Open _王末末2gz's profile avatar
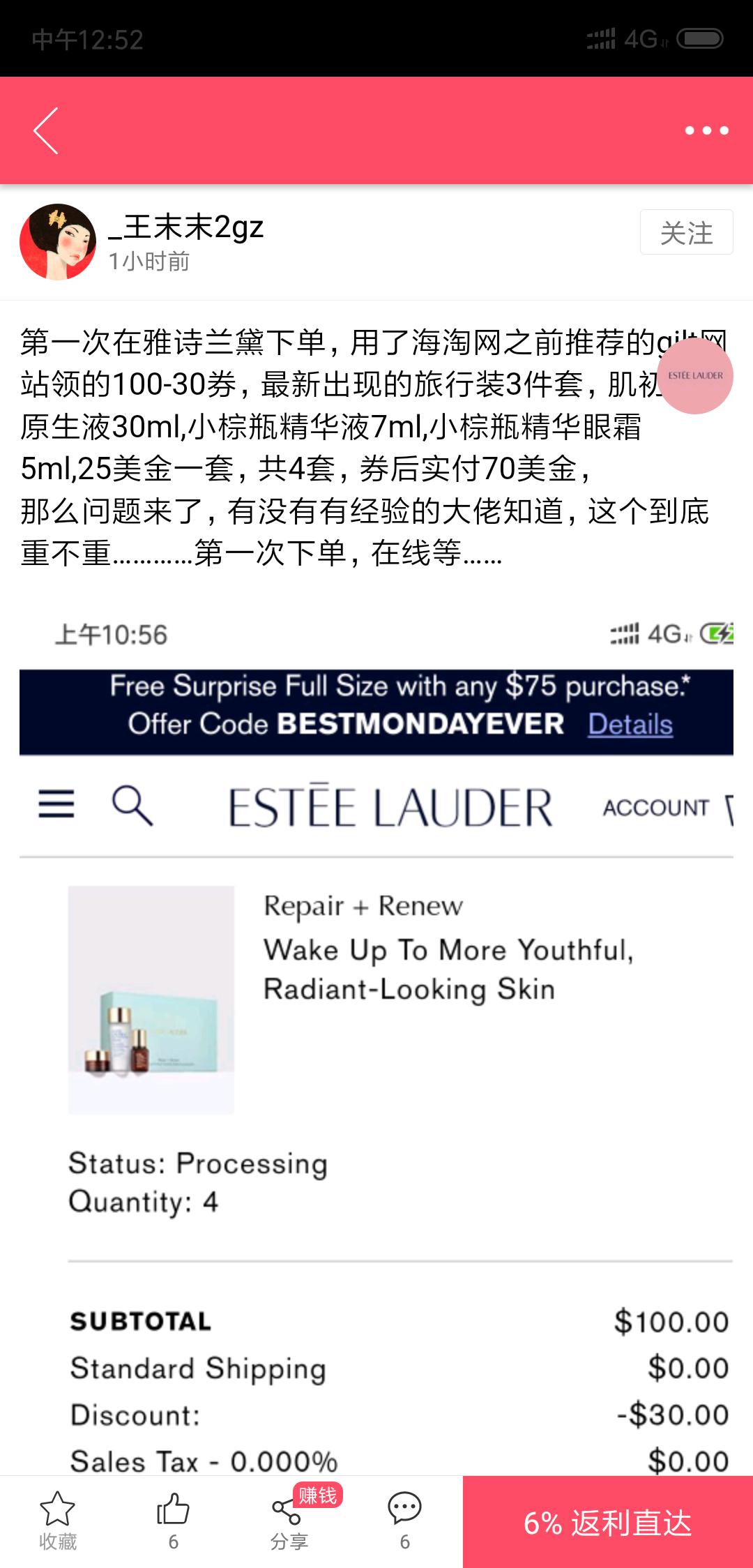This screenshot has height=1568, width=753. click(x=58, y=242)
